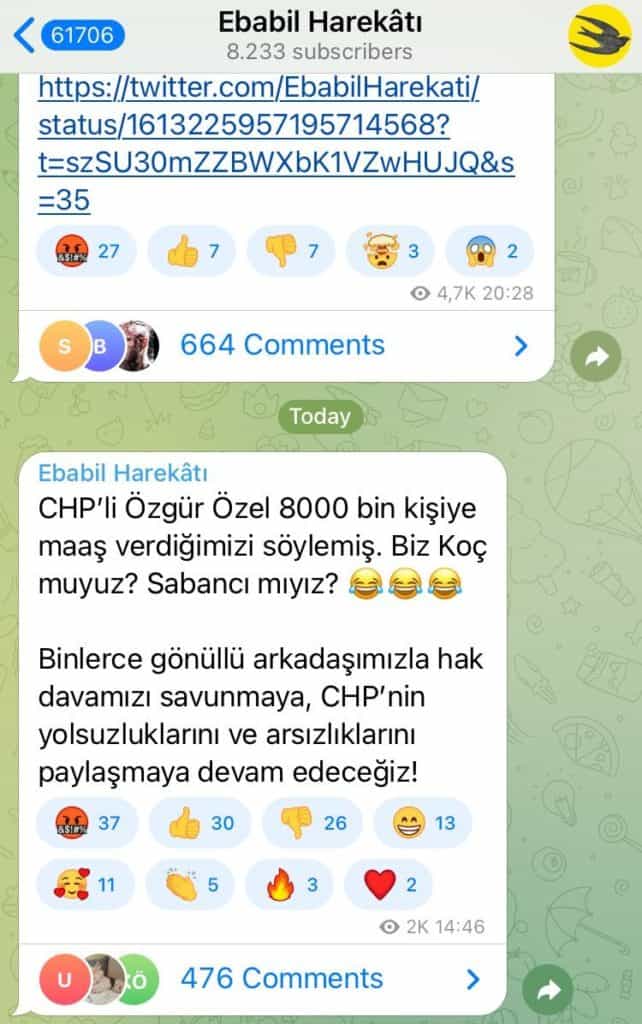Tap the hearts-face reaction with 11
The width and height of the screenshot is (642, 1024).
(x=86, y=884)
